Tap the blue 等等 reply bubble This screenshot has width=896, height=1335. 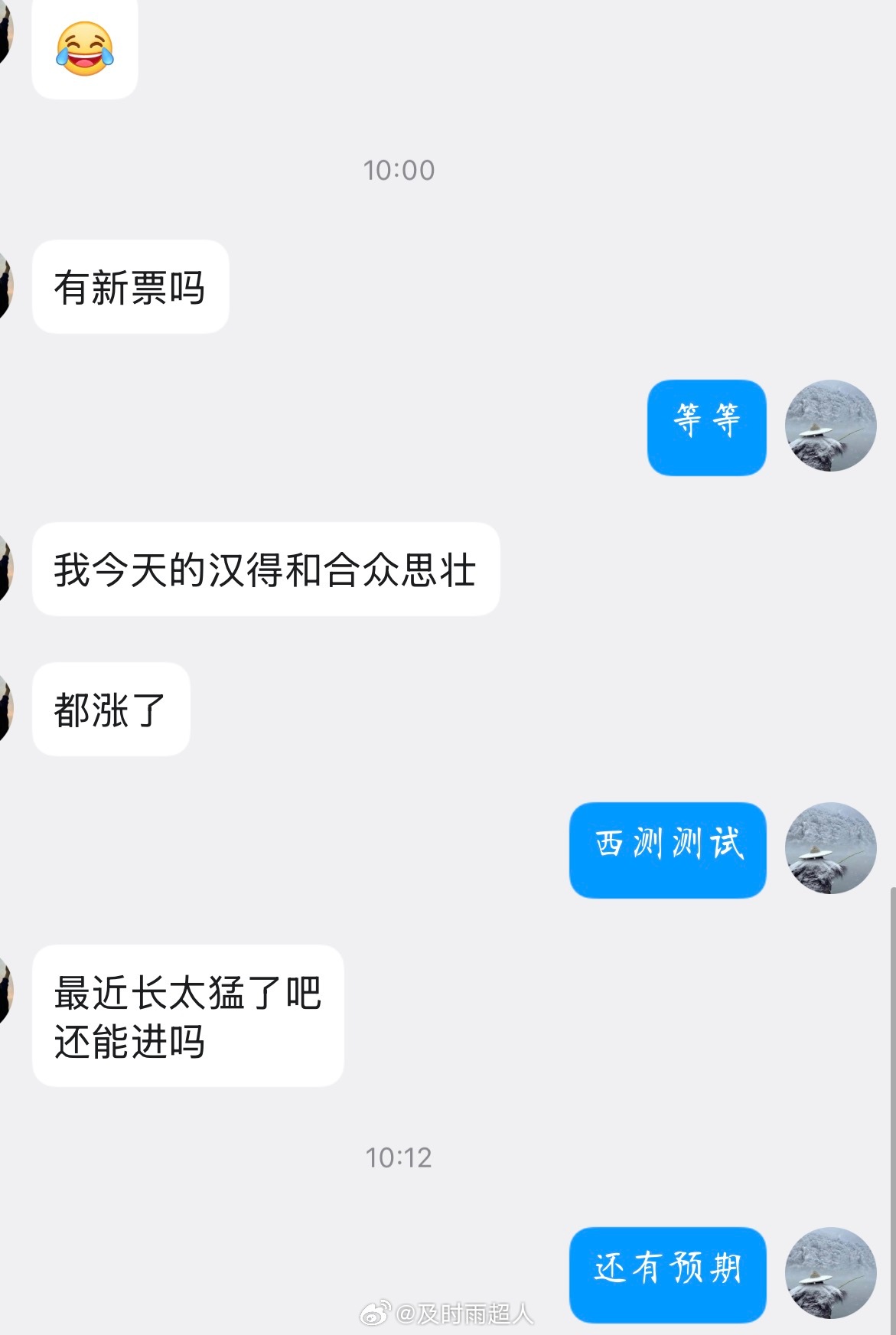pos(707,426)
